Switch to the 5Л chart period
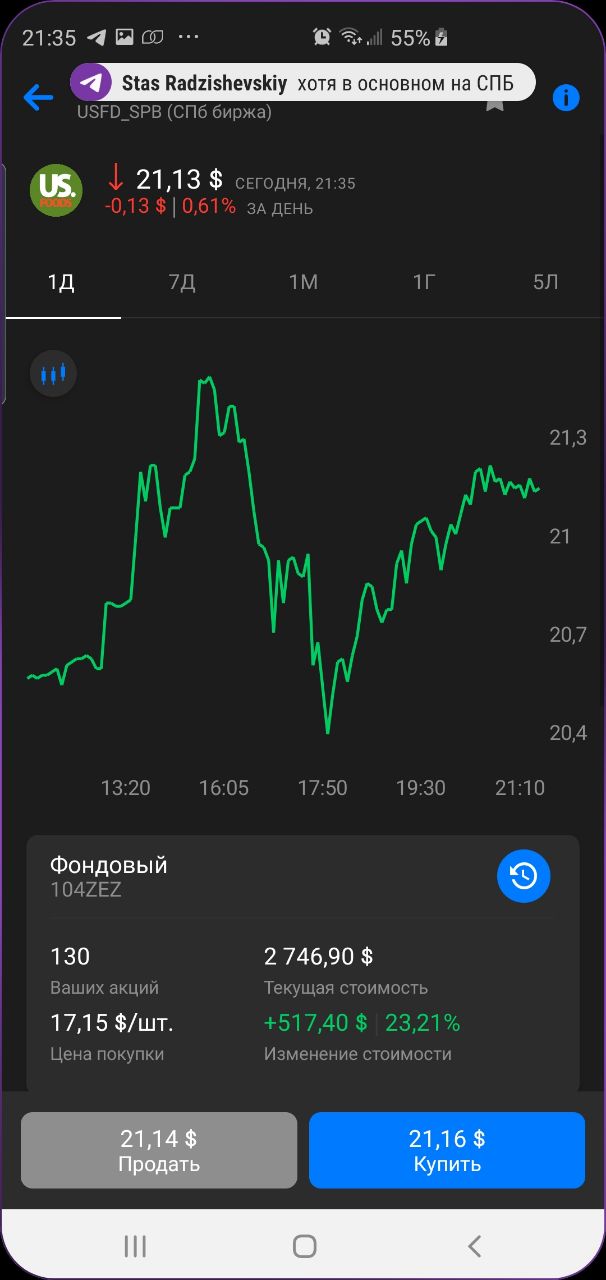 (545, 282)
